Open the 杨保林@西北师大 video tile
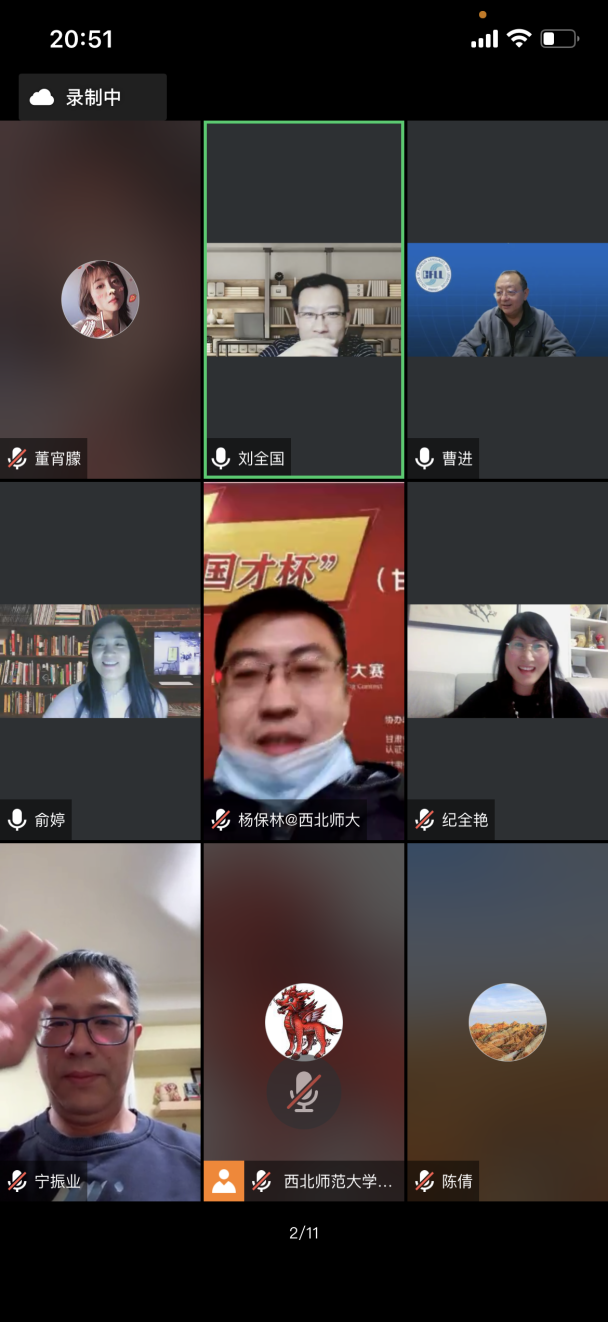The width and height of the screenshot is (608, 1322). click(x=304, y=661)
